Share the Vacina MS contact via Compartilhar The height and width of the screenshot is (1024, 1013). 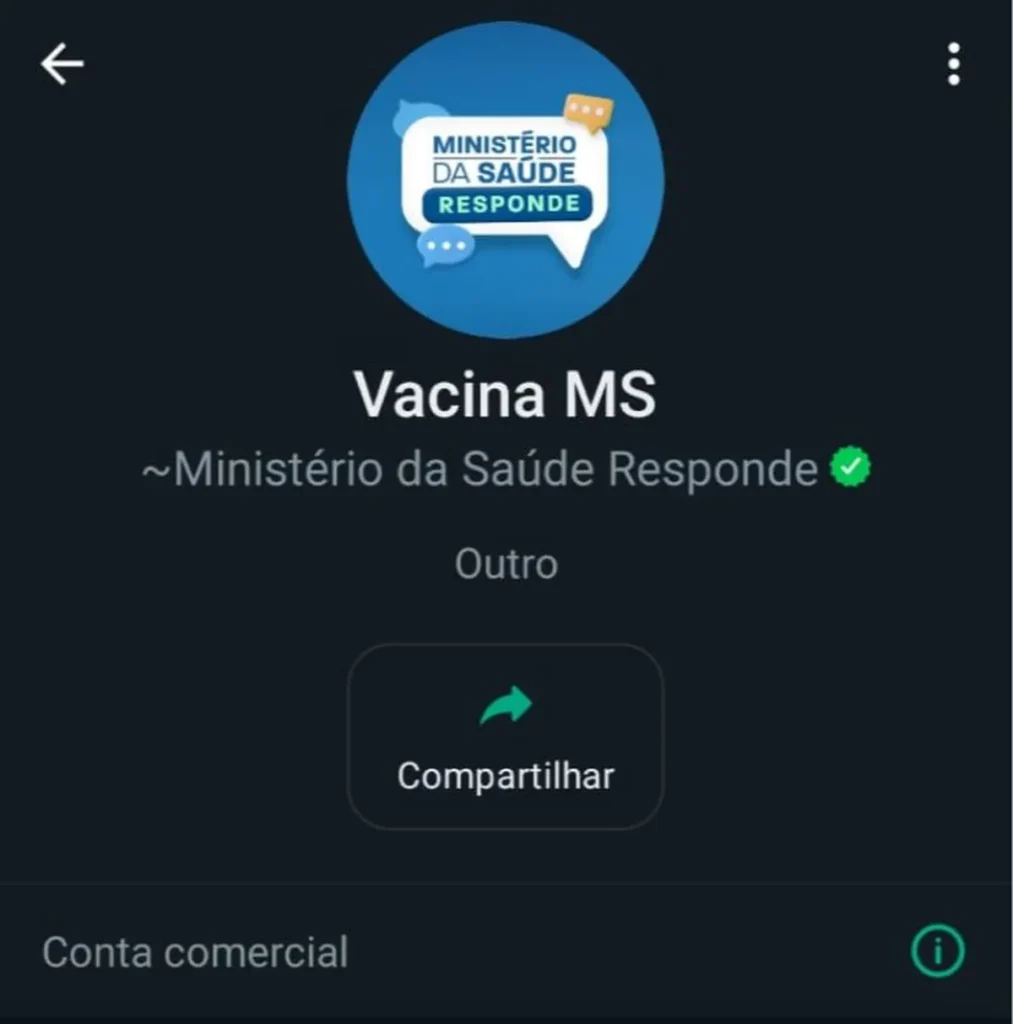pos(505,736)
